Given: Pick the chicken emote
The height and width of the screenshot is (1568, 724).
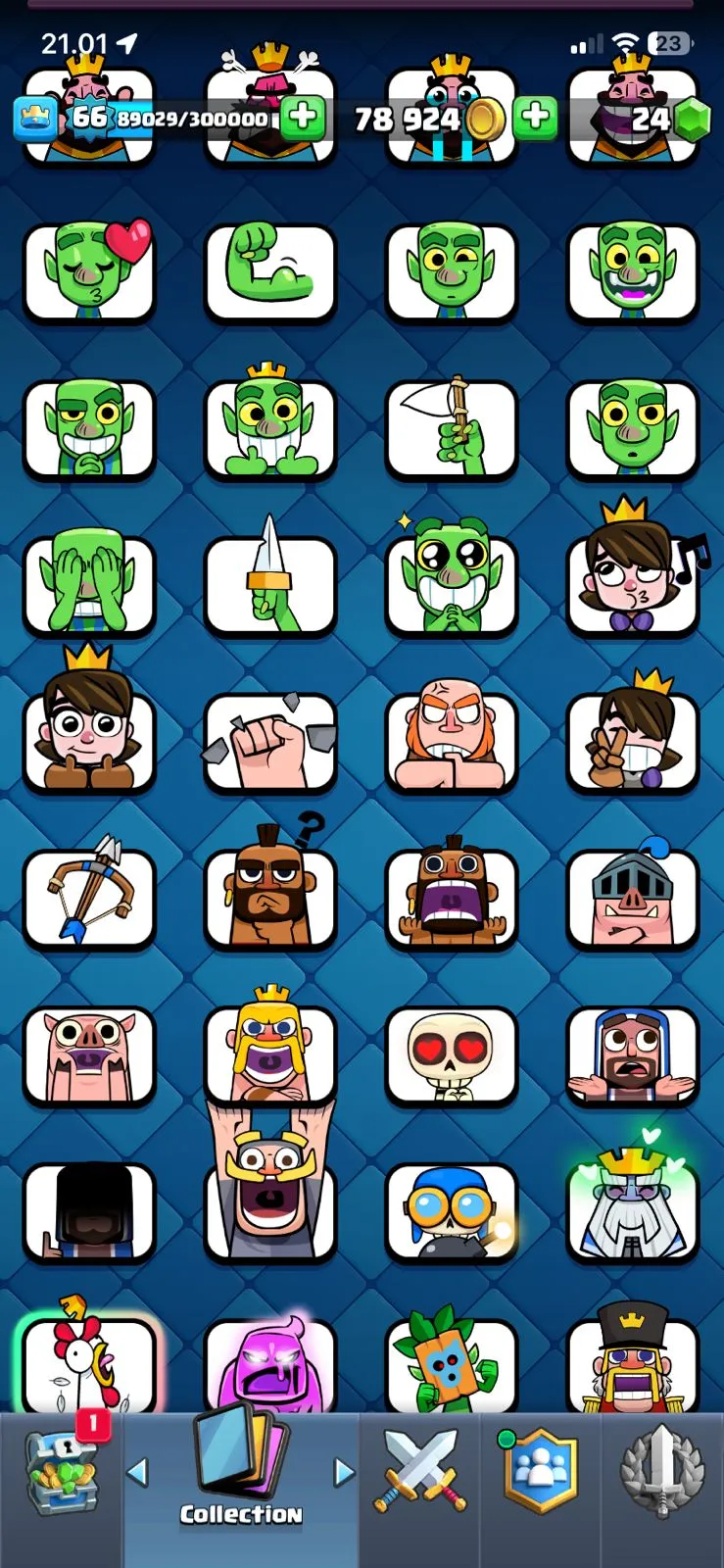Looking at the screenshot, I should coord(89,1364).
